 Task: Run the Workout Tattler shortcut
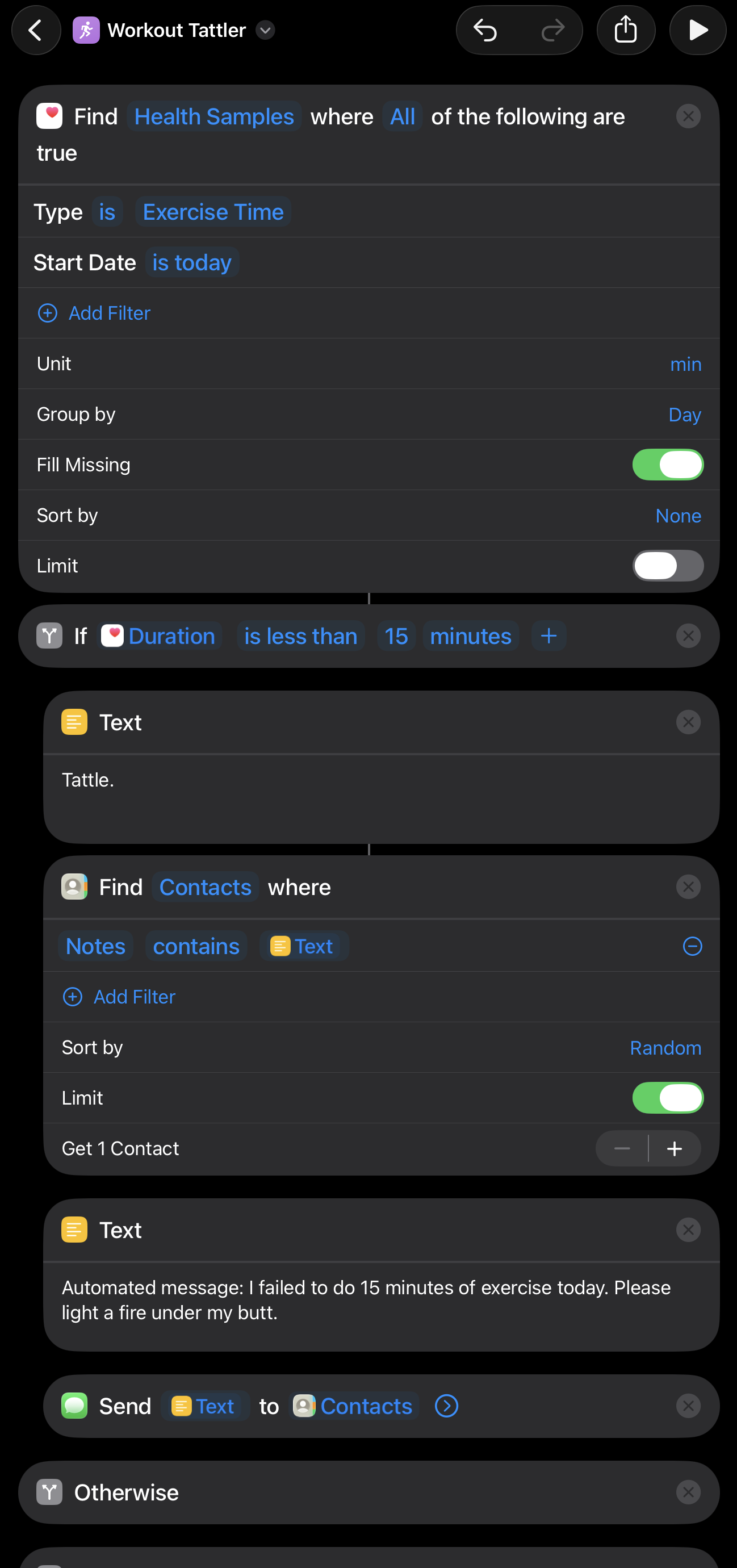point(697,30)
